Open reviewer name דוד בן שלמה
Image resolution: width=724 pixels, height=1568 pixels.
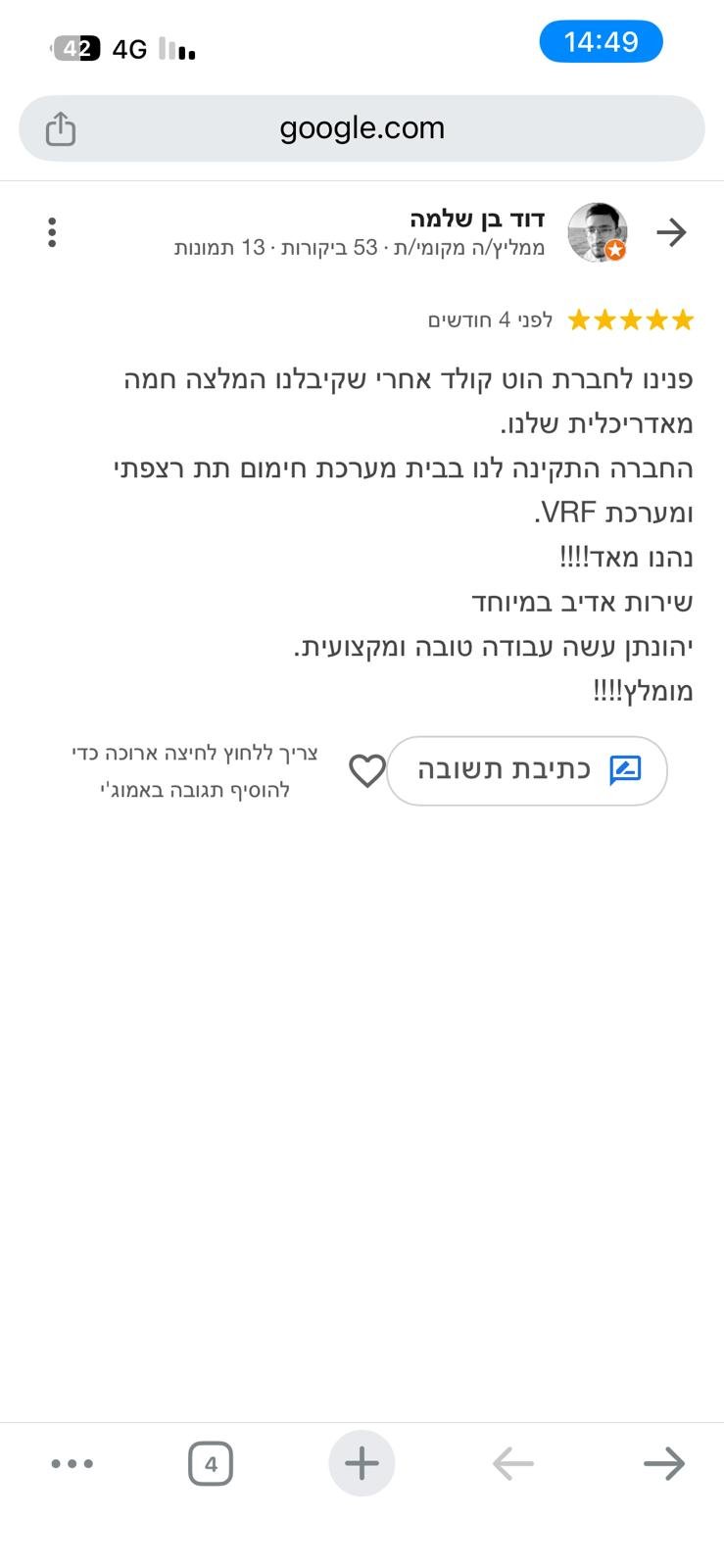[477, 219]
